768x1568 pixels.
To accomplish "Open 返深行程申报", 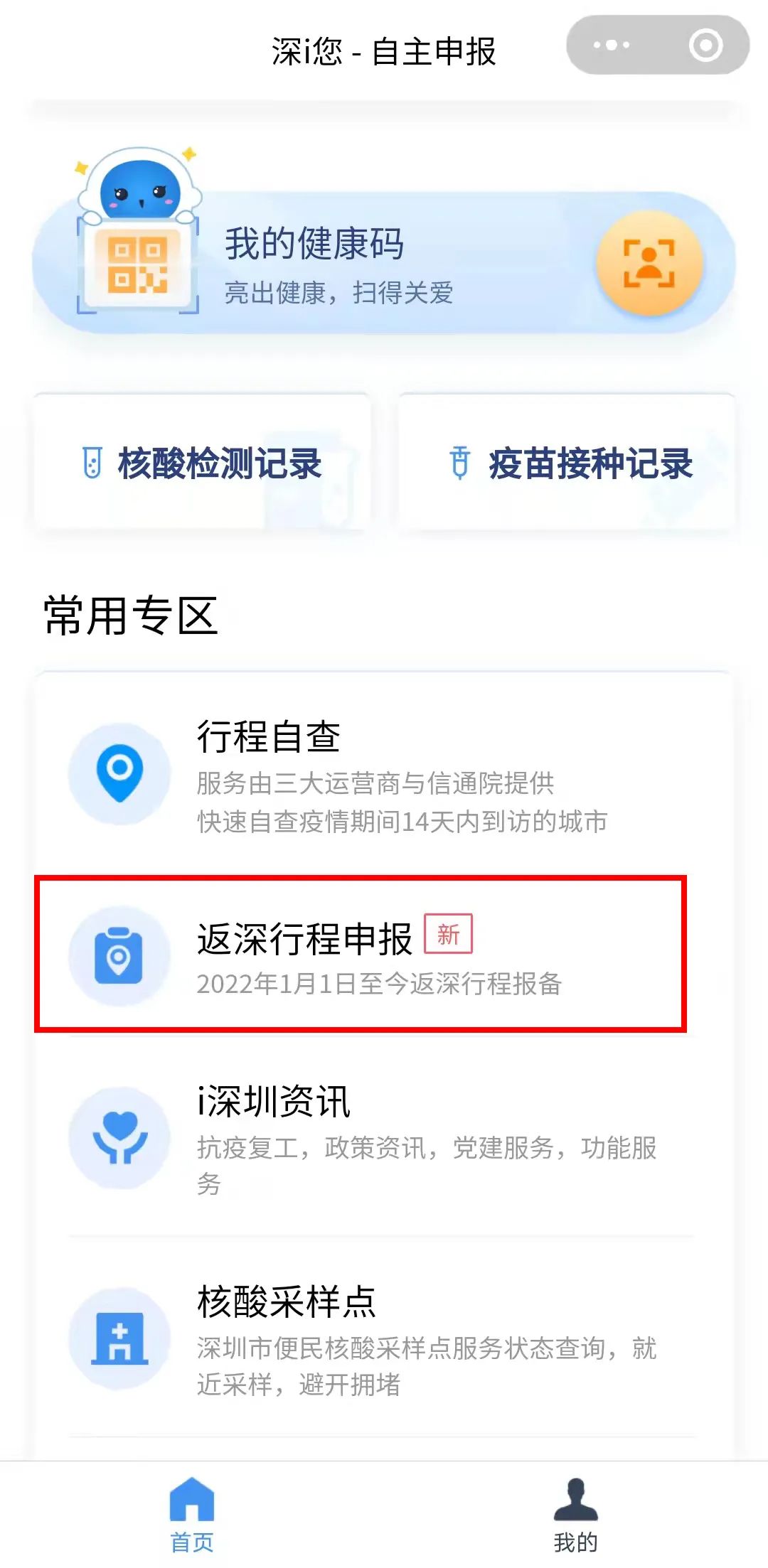I will [361, 954].
